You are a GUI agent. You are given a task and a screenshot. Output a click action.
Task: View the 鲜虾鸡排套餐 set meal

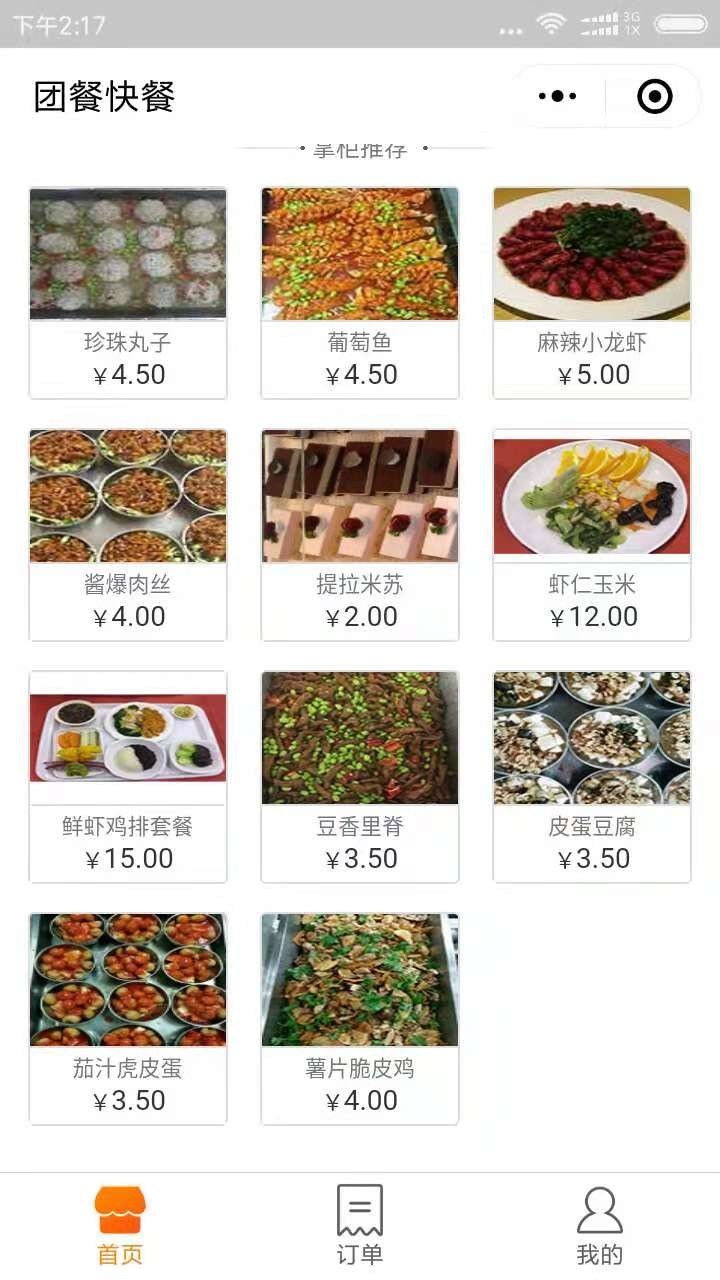128,777
